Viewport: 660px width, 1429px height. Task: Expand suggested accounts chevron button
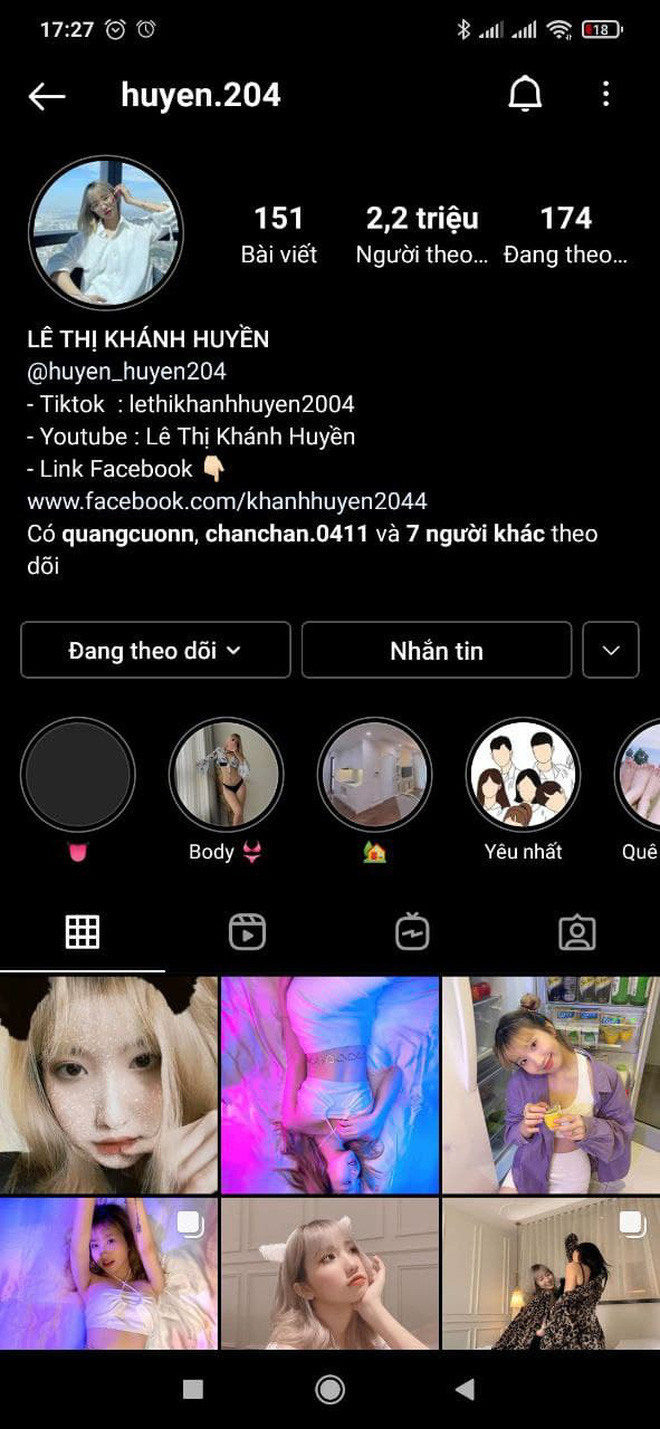(610, 650)
